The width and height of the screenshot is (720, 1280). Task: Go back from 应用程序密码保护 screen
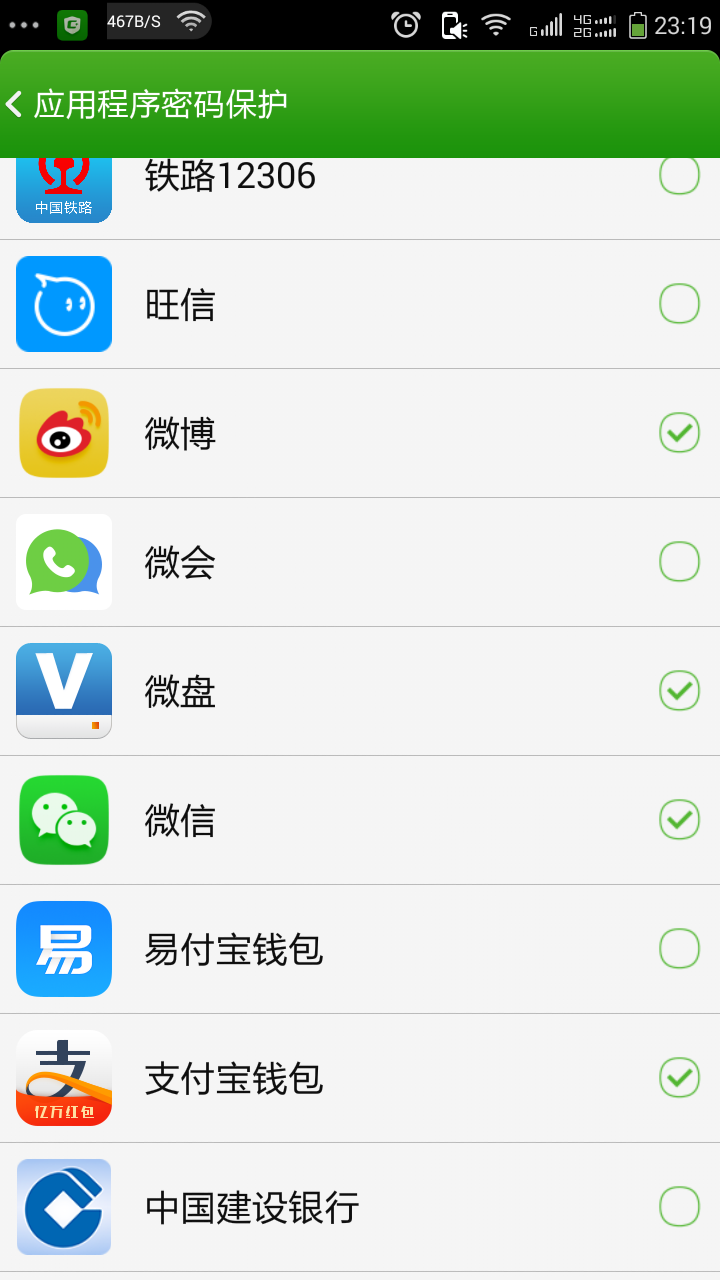tap(16, 104)
